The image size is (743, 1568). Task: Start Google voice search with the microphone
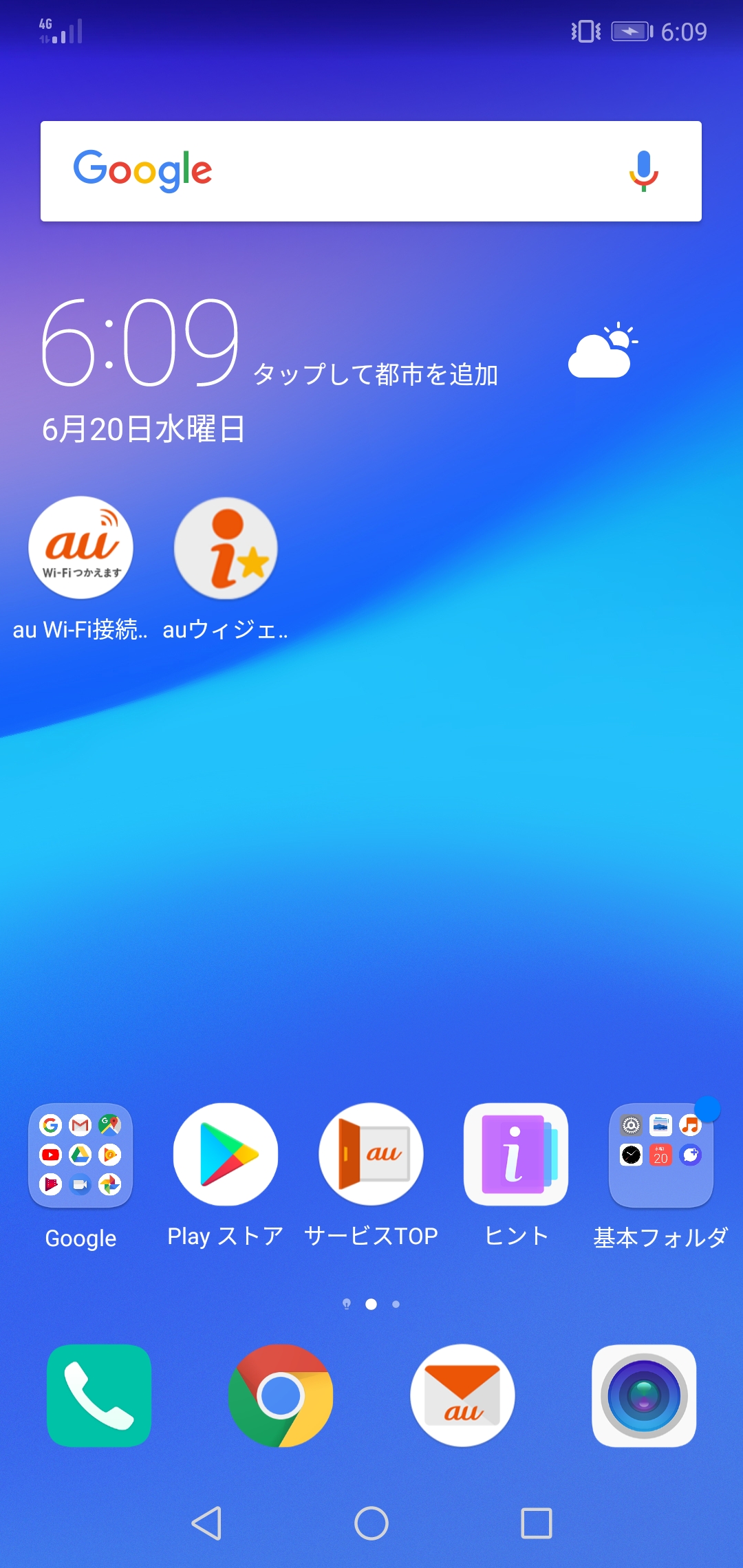click(x=643, y=171)
